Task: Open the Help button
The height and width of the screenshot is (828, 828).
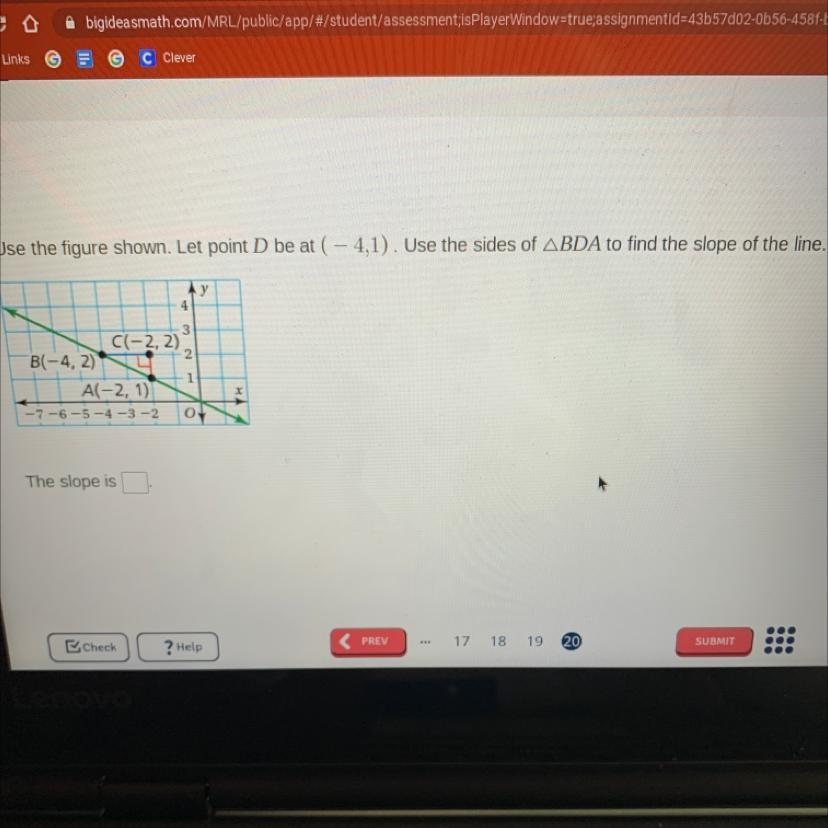Action: click(178, 647)
